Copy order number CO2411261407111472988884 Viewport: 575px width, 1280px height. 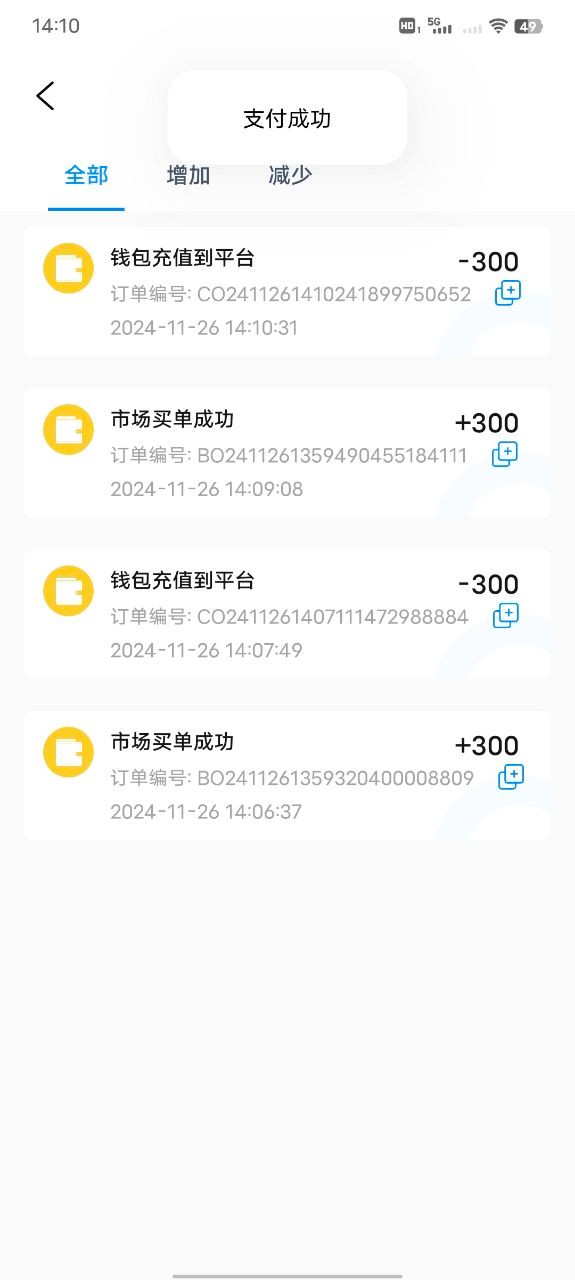506,615
